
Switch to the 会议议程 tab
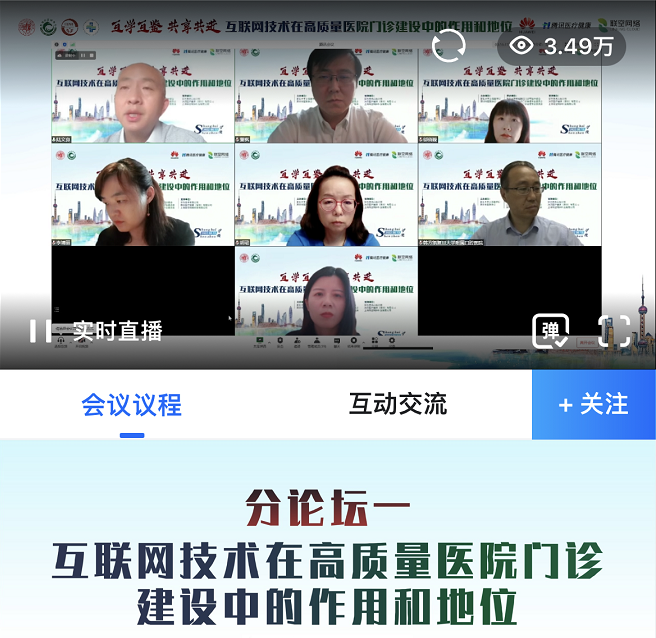click(x=132, y=404)
